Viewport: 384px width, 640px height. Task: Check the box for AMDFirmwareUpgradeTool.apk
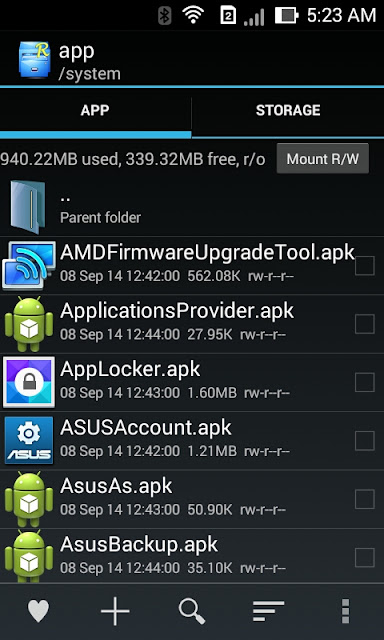point(365,266)
